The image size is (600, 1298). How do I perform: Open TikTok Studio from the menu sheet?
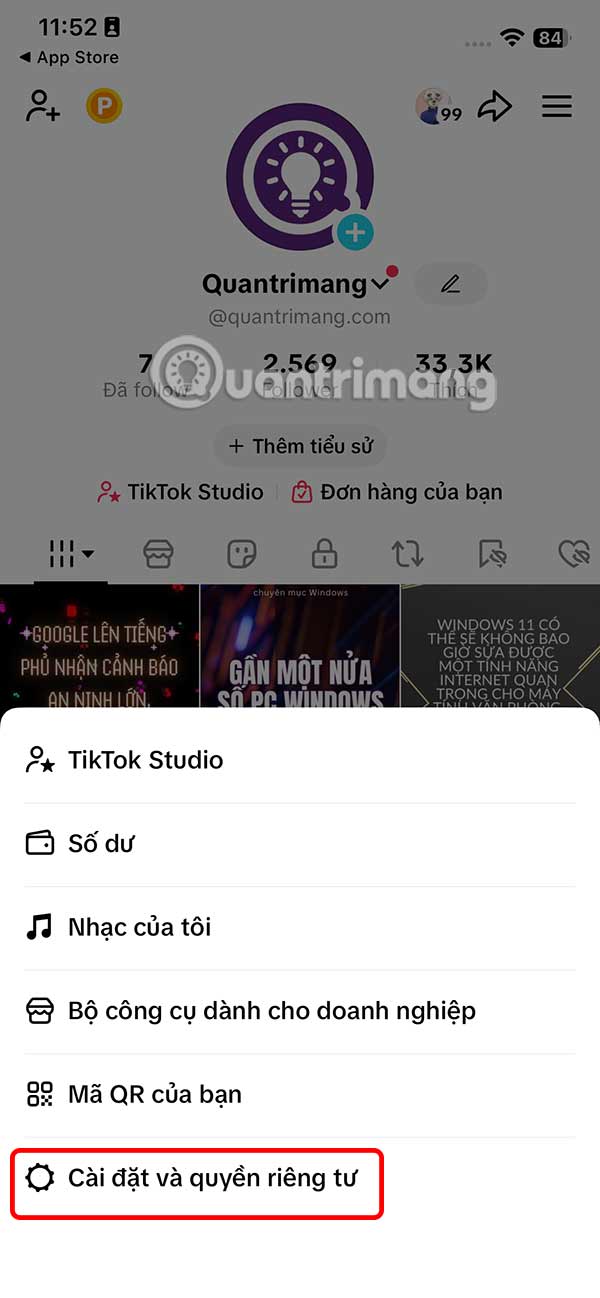pyautogui.click(x=145, y=760)
